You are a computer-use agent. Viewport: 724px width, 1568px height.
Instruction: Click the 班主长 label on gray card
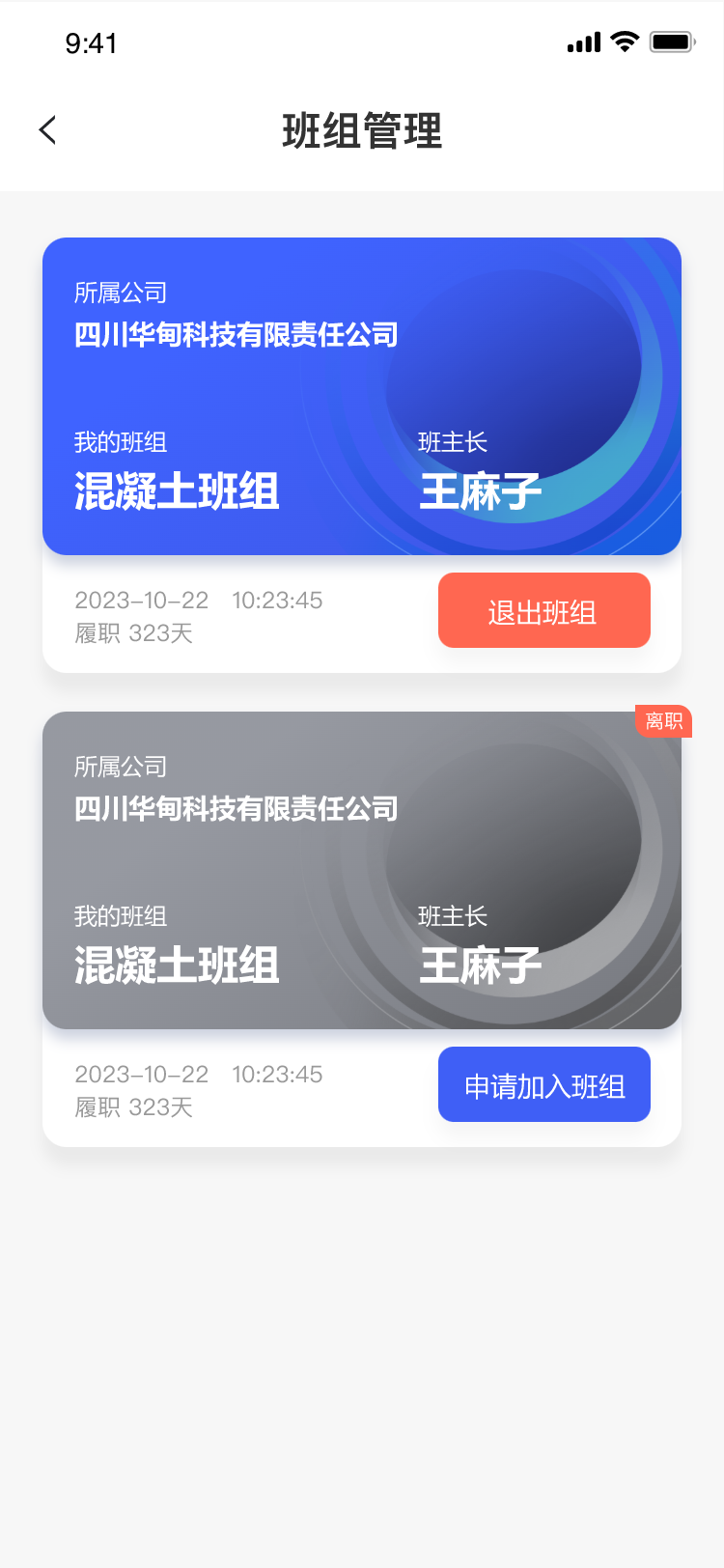pos(454,916)
